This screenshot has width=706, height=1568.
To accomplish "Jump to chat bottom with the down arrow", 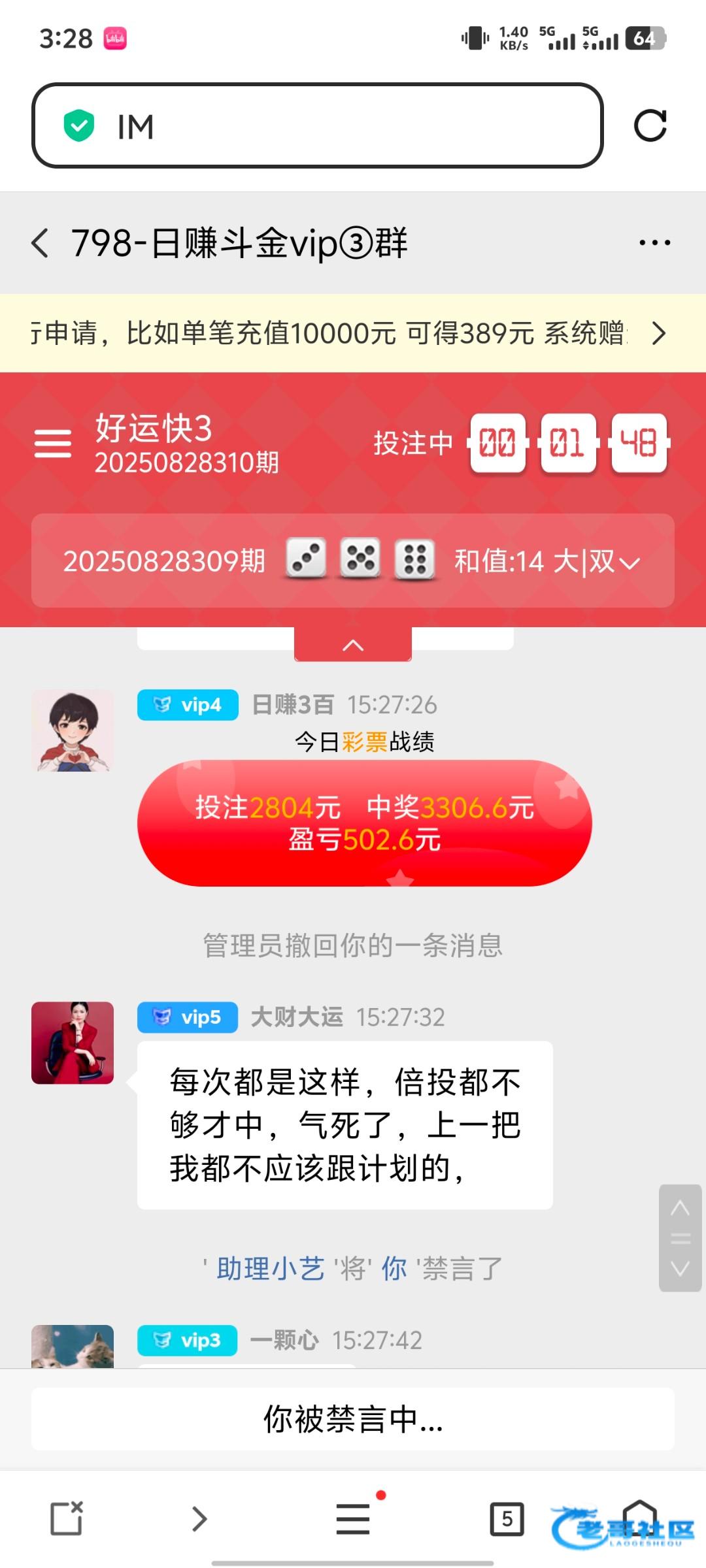I will pyautogui.click(x=681, y=1268).
